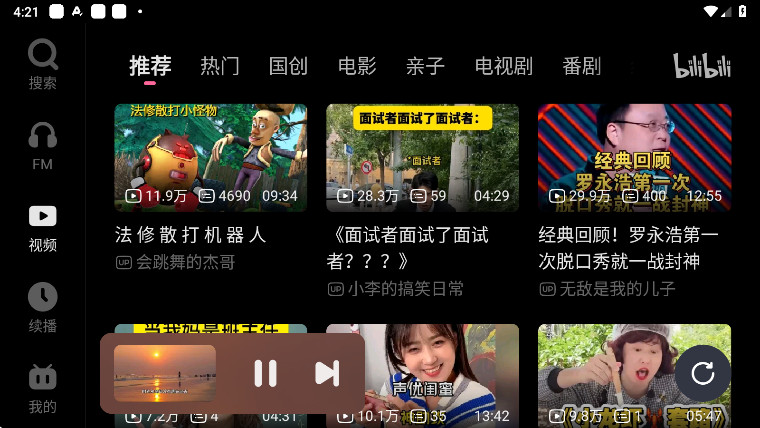Skip to the next track in mini player
The width and height of the screenshot is (760, 428).
[x=327, y=373]
